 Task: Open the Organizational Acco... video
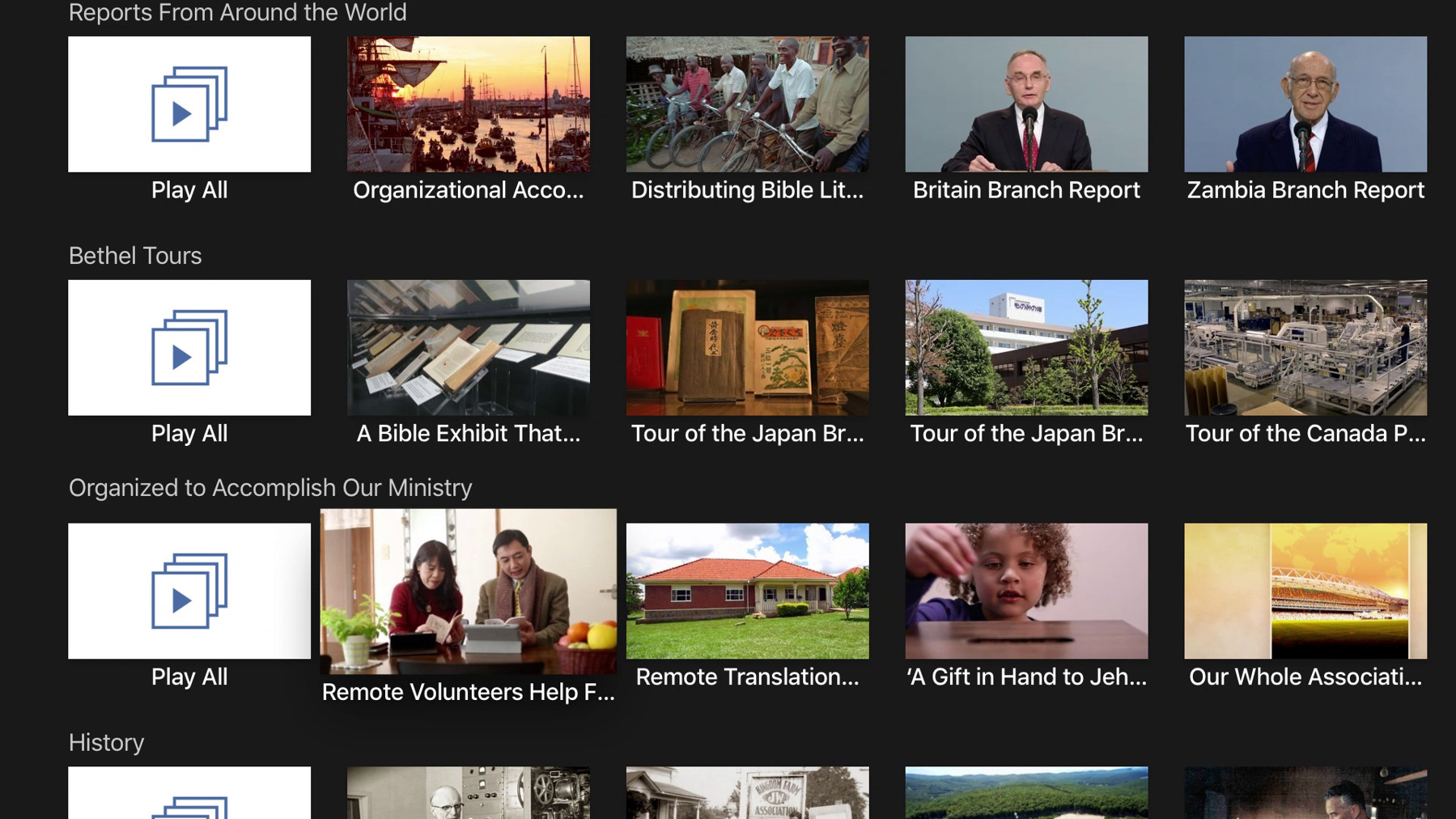click(468, 104)
